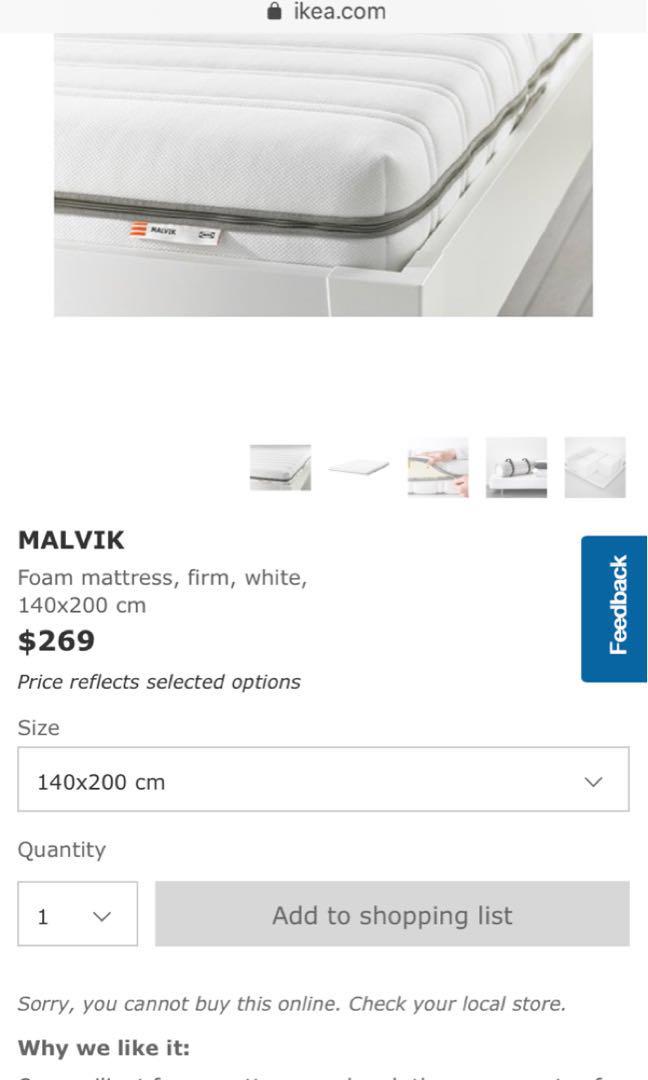Open the Feedback side tab
The width and height of the screenshot is (648, 1080).
[615, 608]
